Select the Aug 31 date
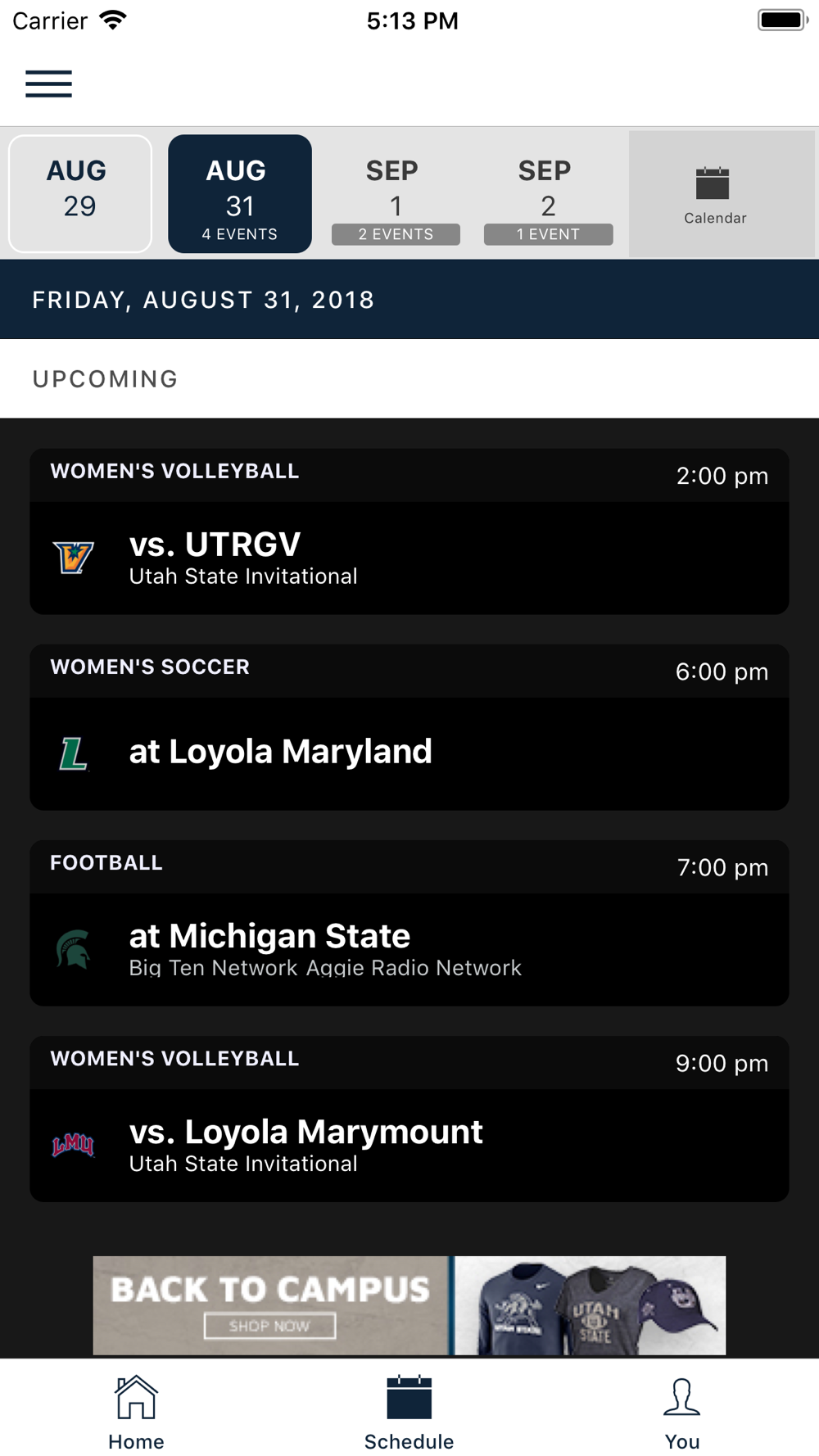The image size is (819, 1456). (x=240, y=194)
